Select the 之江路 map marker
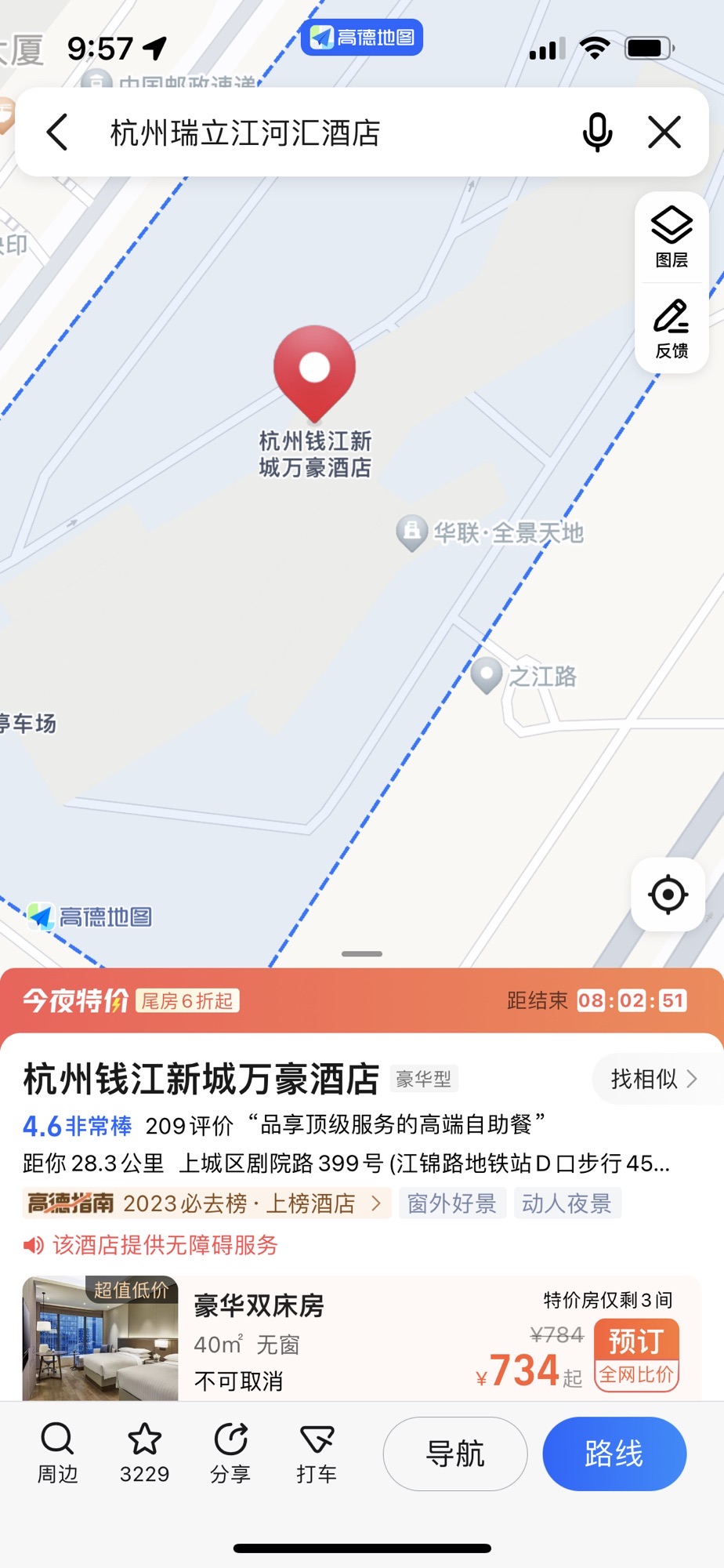 click(x=487, y=675)
